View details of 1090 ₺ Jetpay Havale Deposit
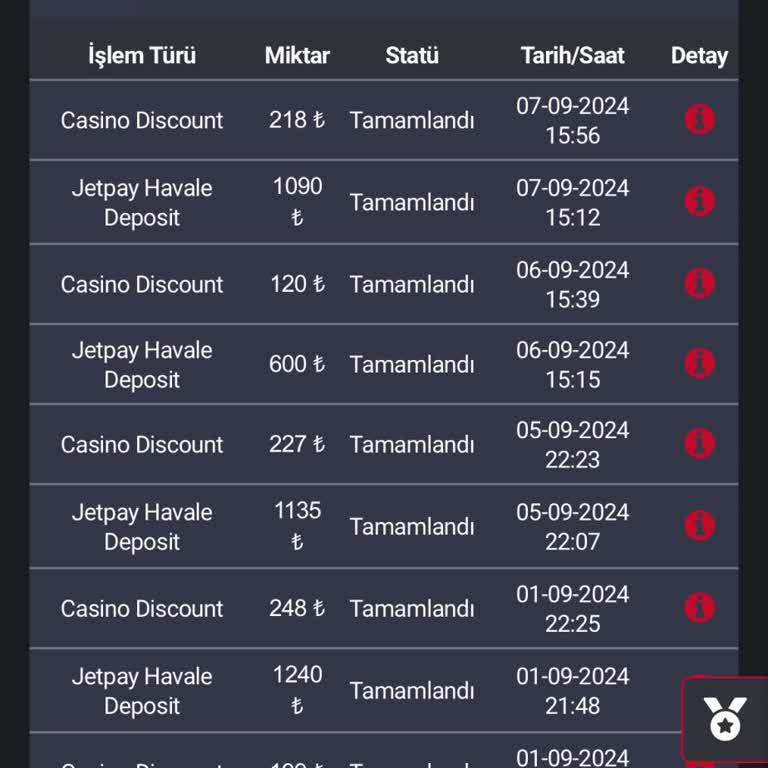The image size is (768, 768). pos(699,202)
